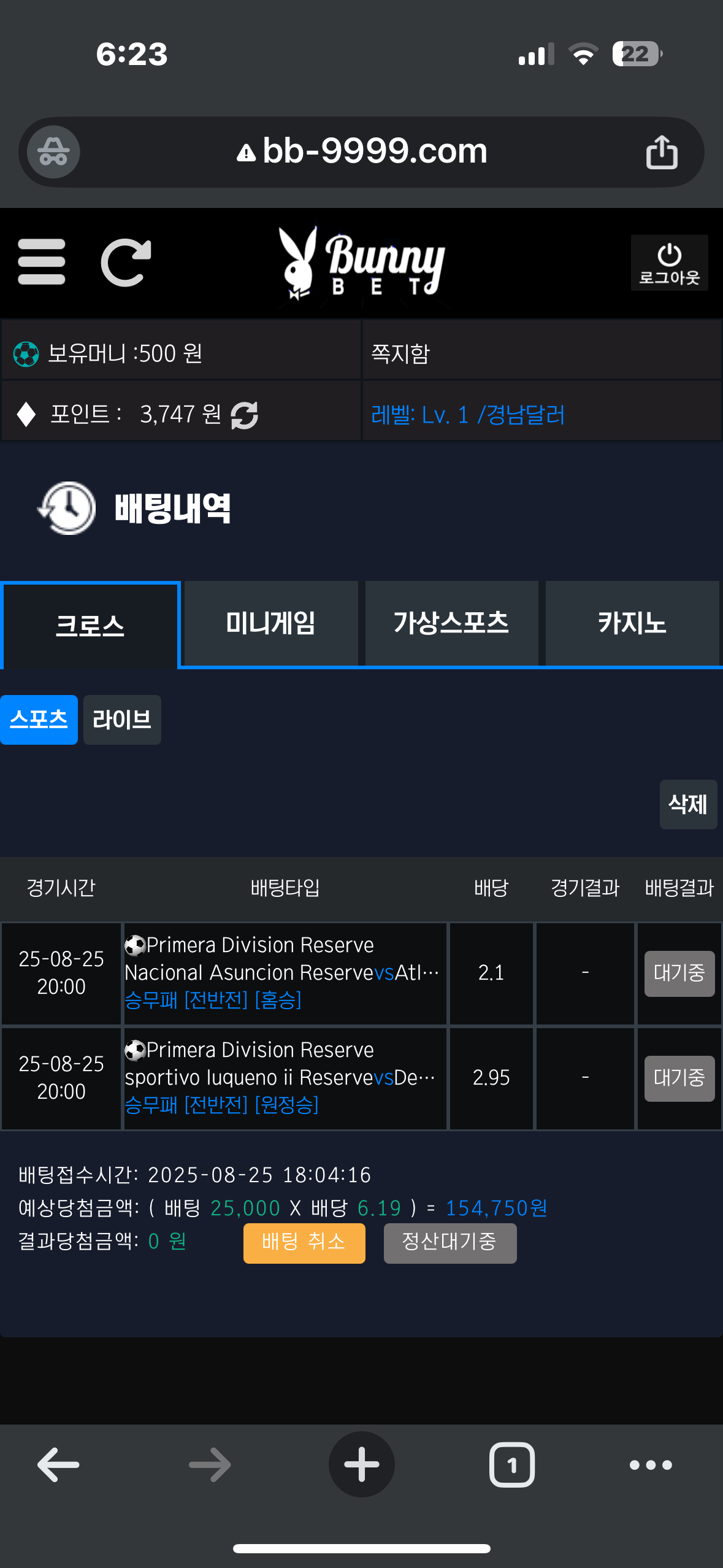Screen dimensions: 723x1568
Task: Open the browser tab switcher
Action: coord(512,1464)
